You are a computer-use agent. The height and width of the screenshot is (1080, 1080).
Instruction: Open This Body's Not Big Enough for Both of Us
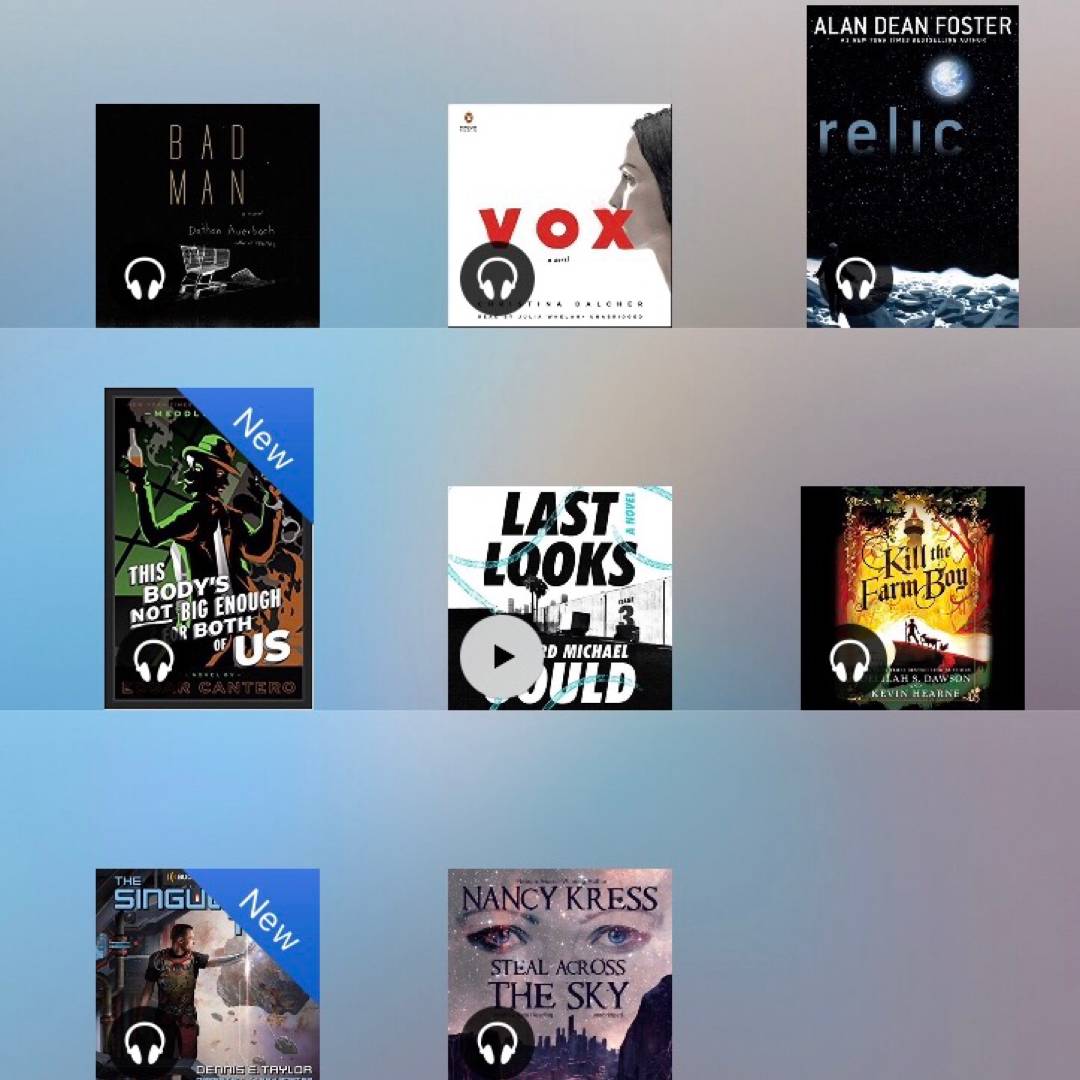(208, 548)
